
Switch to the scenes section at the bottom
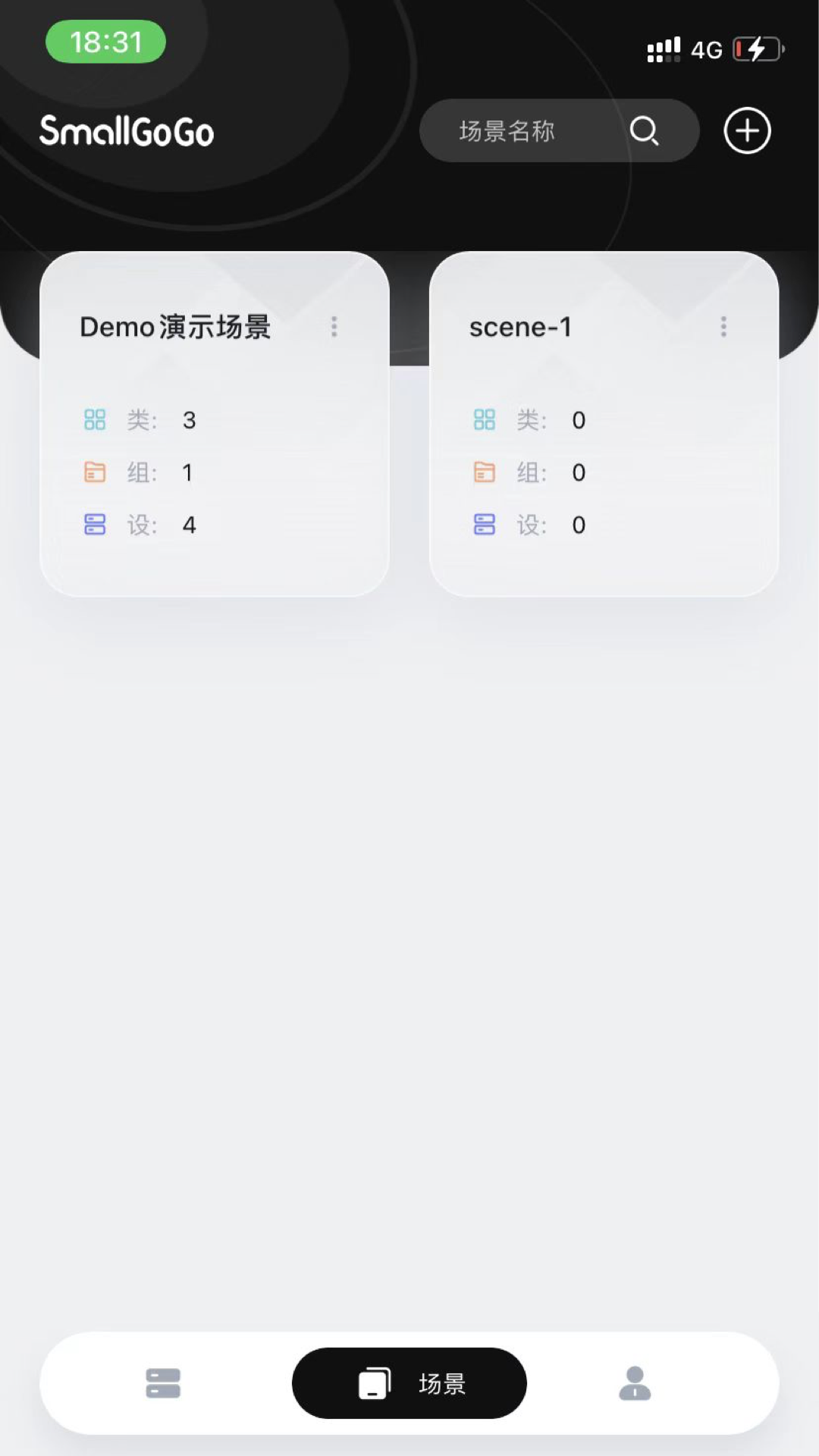(409, 1382)
